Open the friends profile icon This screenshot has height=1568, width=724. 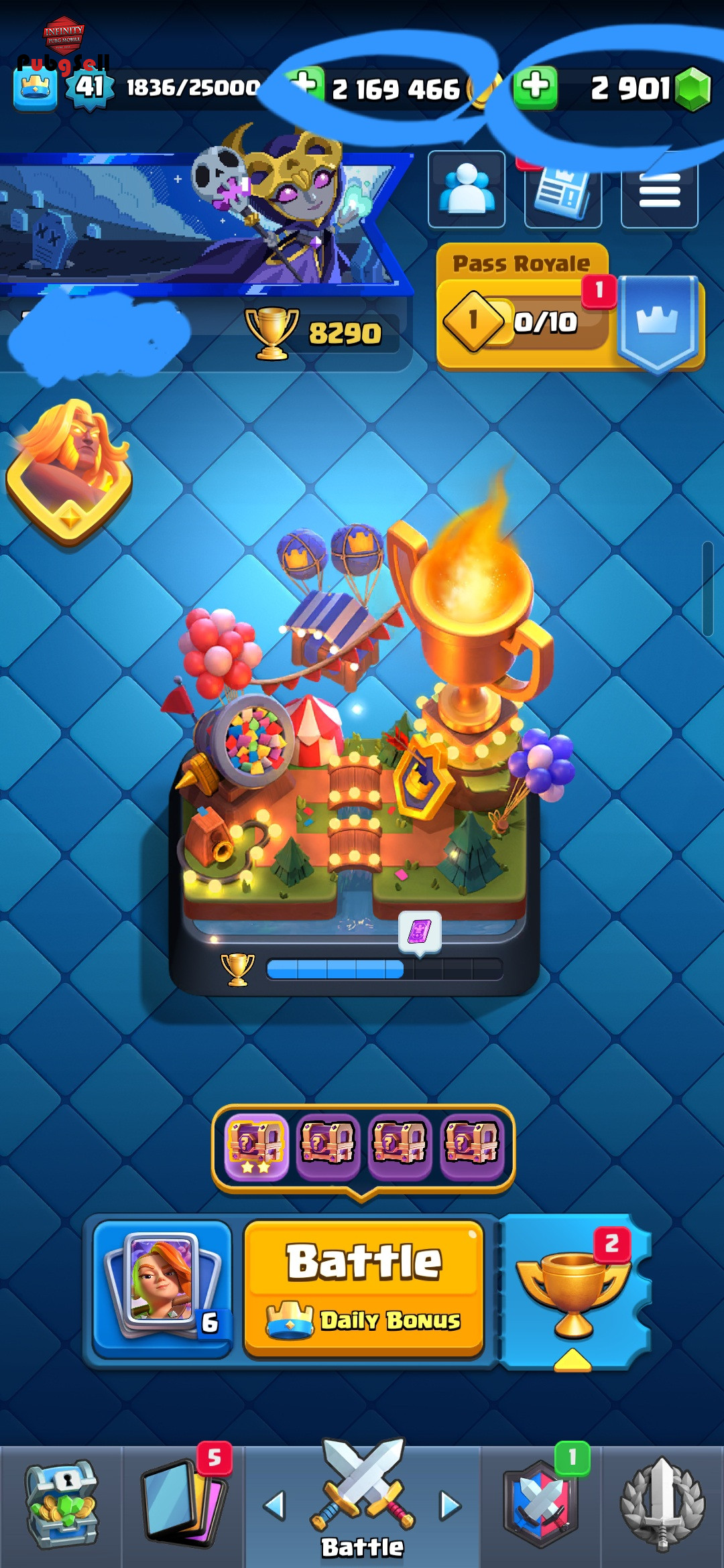(467, 189)
